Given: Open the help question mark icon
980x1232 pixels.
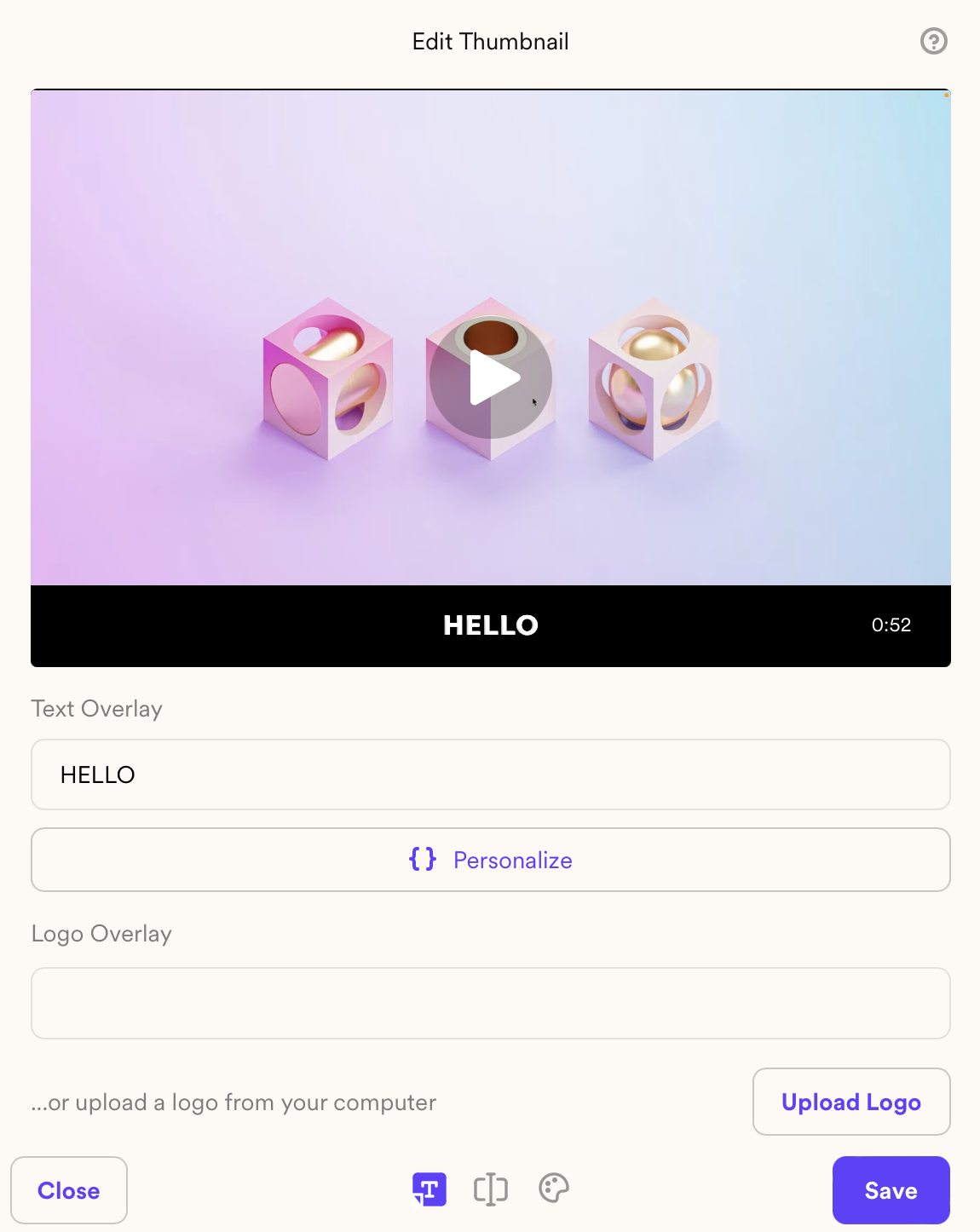Looking at the screenshot, I should 934,41.
